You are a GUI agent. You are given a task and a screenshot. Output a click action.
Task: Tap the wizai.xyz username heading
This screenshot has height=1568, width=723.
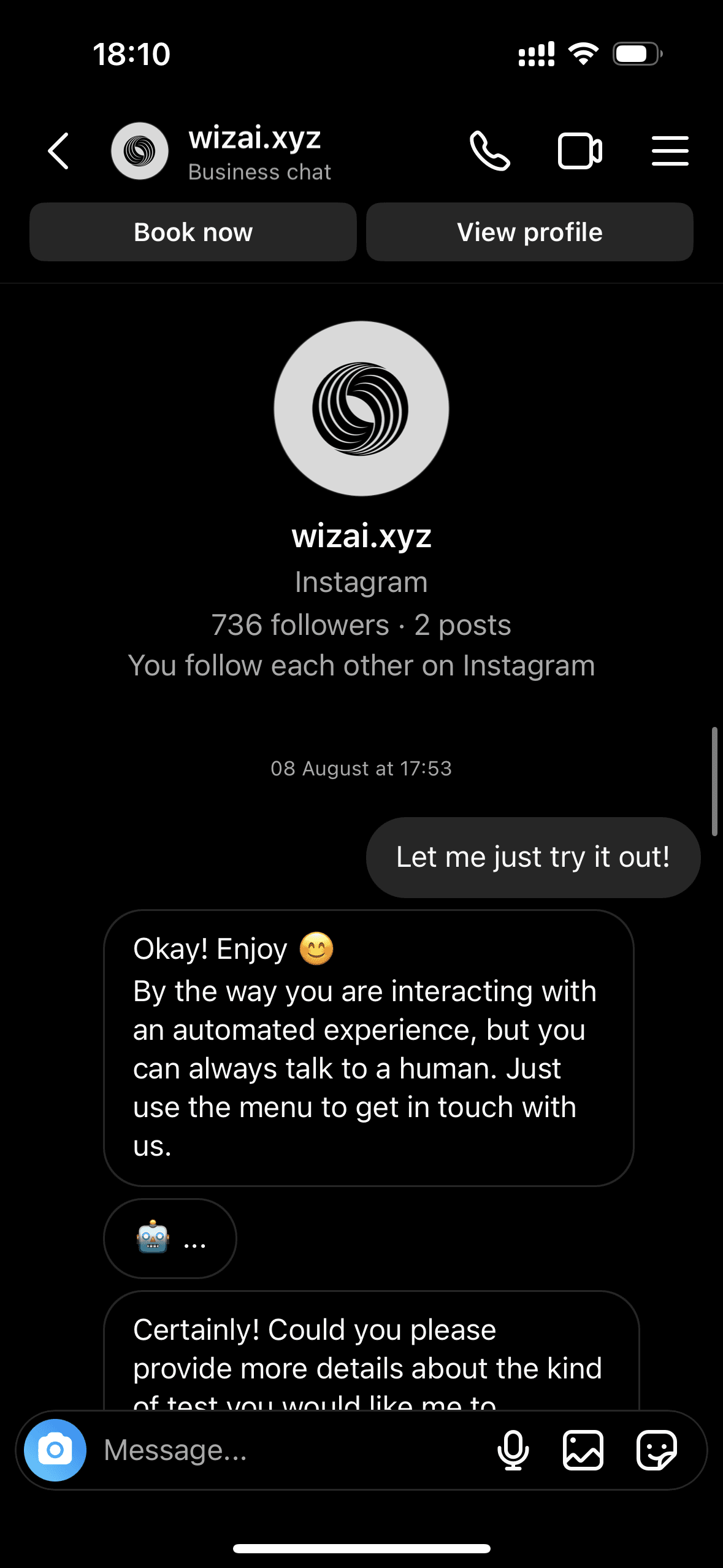(x=361, y=536)
